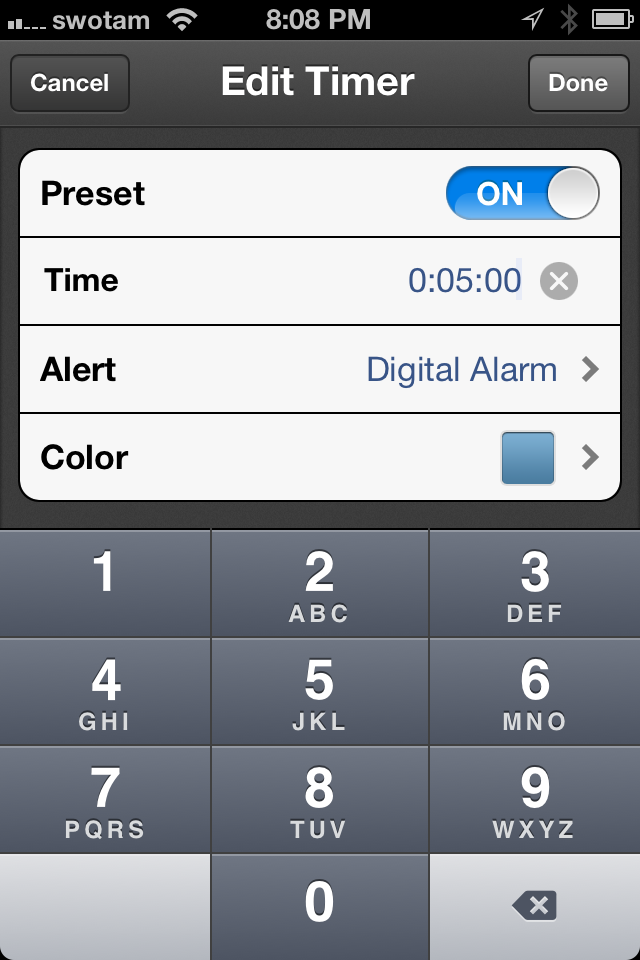Open the Color picker row
Viewport: 640px width, 960px height.
tap(320, 457)
